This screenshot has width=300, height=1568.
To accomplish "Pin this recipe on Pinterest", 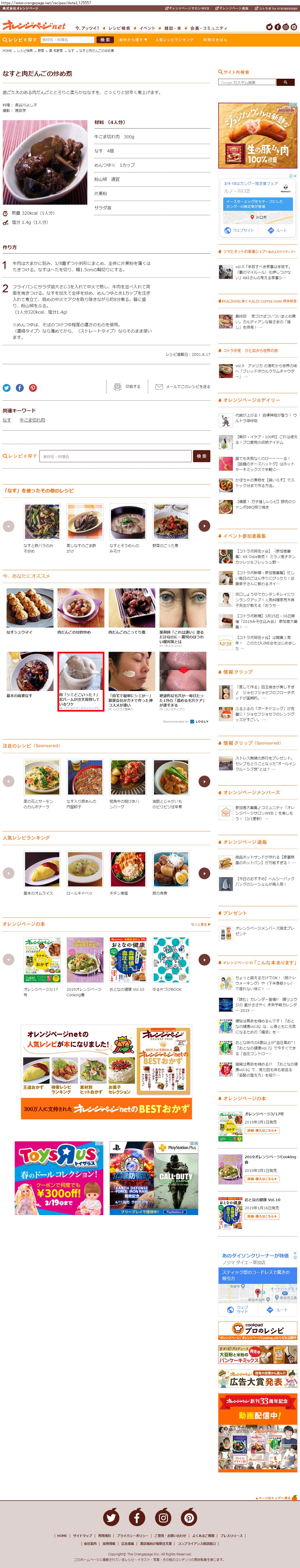I will [33, 388].
